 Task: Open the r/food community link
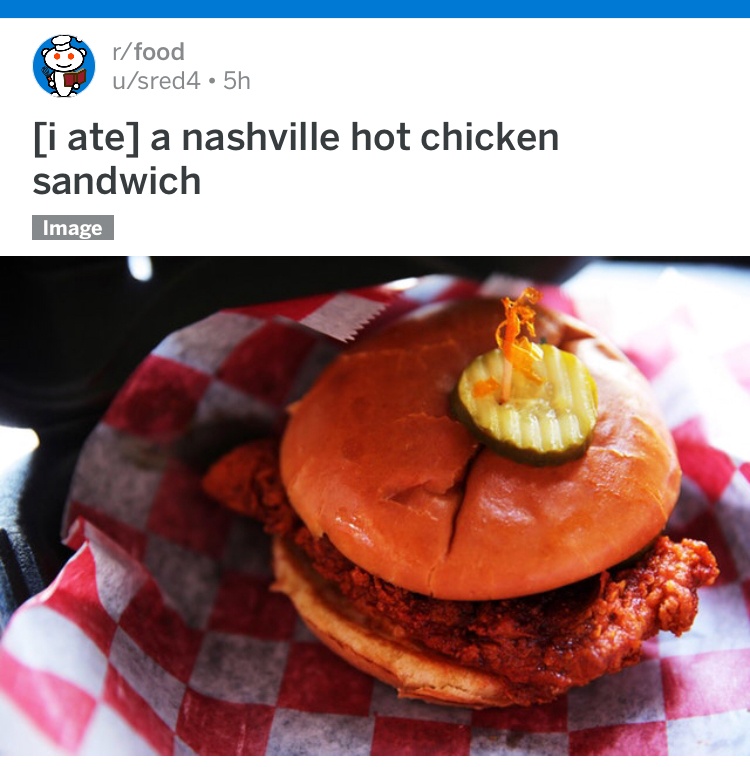(x=148, y=52)
